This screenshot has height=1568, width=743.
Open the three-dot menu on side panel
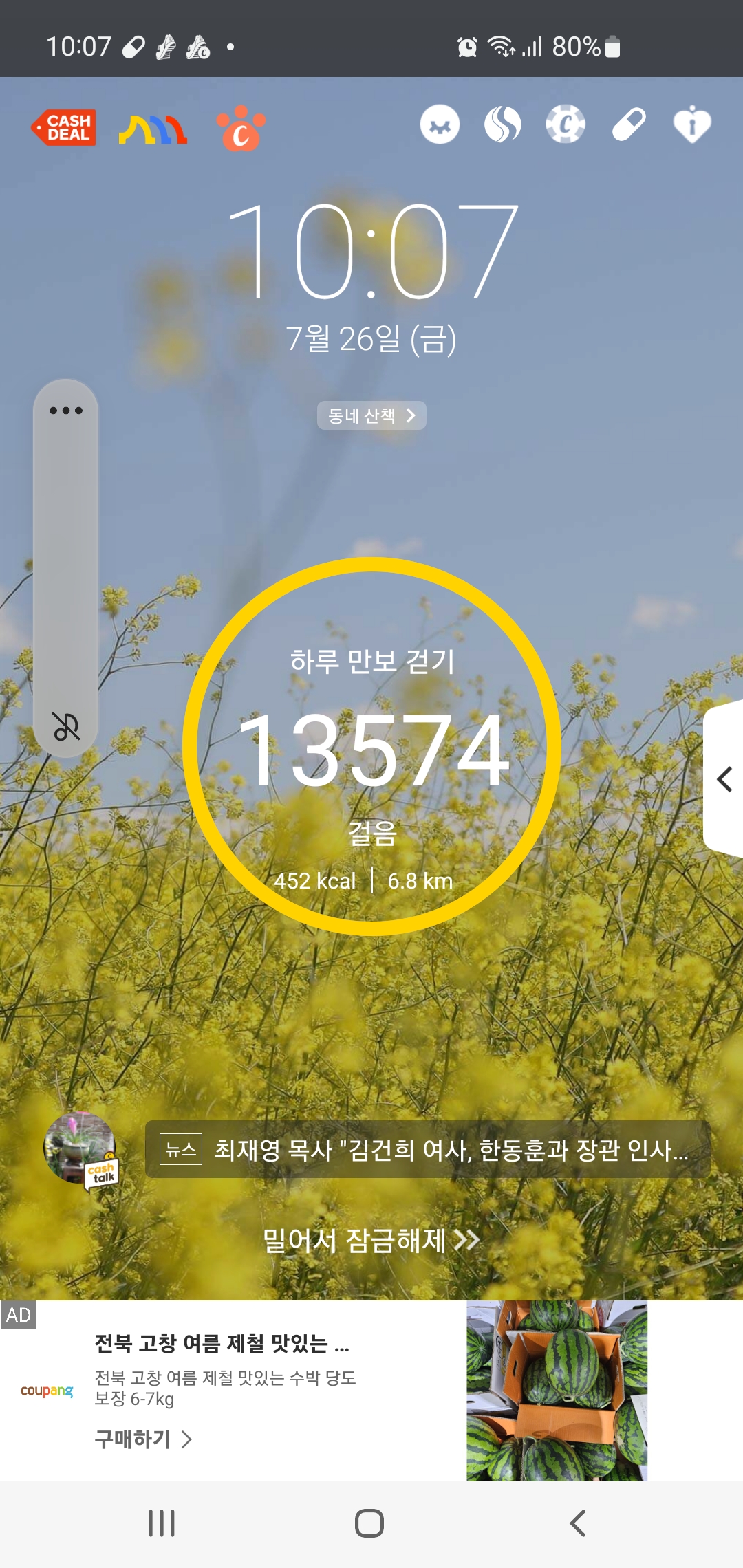point(66,411)
